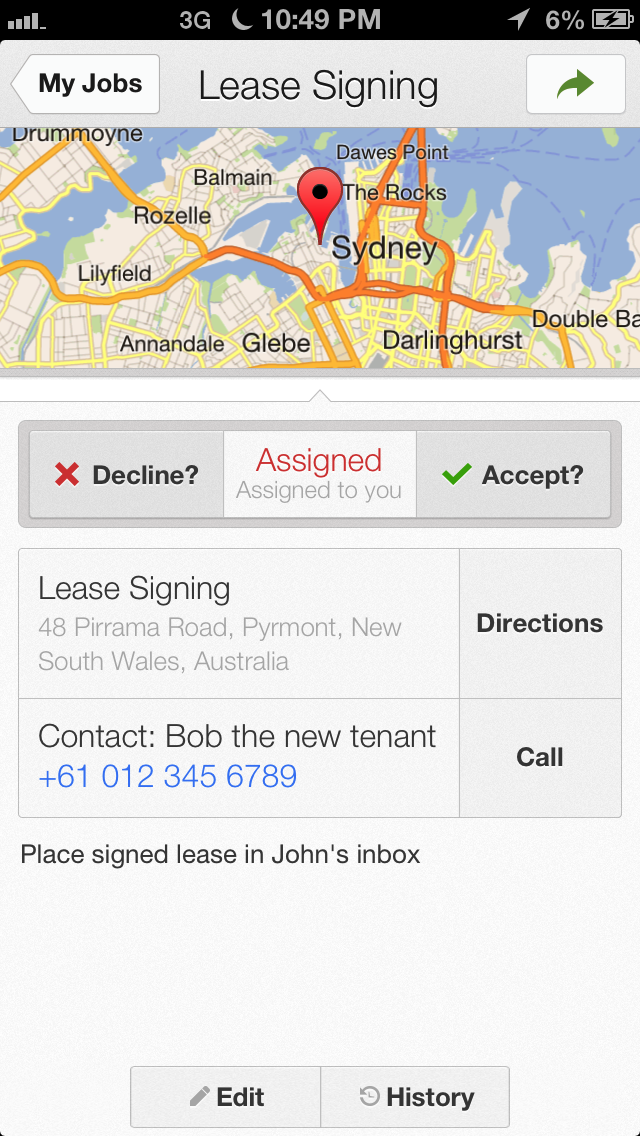Decline the assigned job
640x1136 pixels.
click(x=126, y=475)
